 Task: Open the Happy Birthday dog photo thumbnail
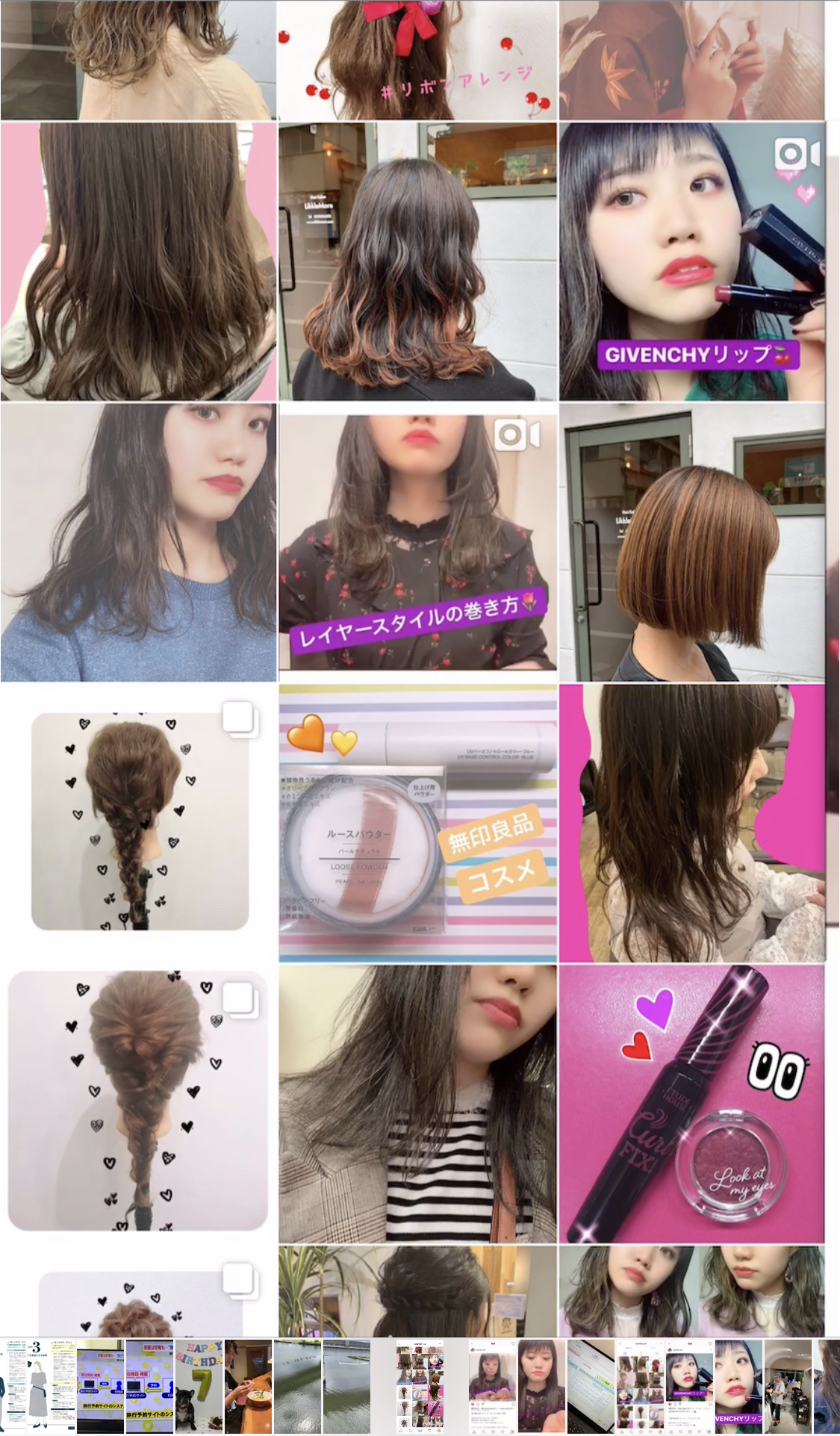pyautogui.click(x=199, y=1386)
